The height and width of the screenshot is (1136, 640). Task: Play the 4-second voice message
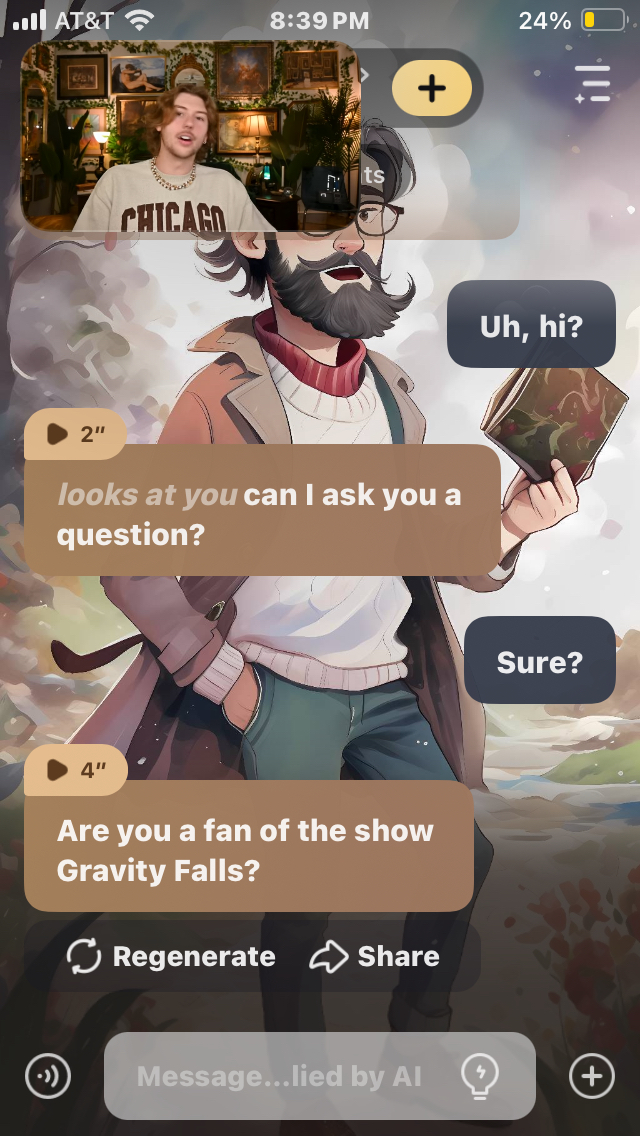coord(75,770)
